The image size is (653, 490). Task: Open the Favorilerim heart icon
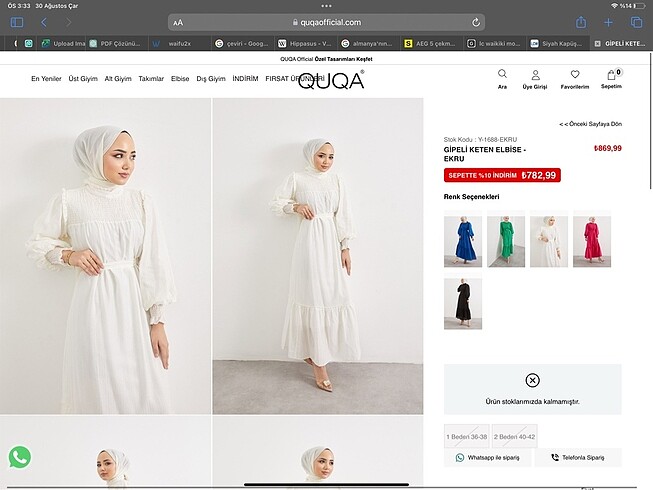(574, 79)
